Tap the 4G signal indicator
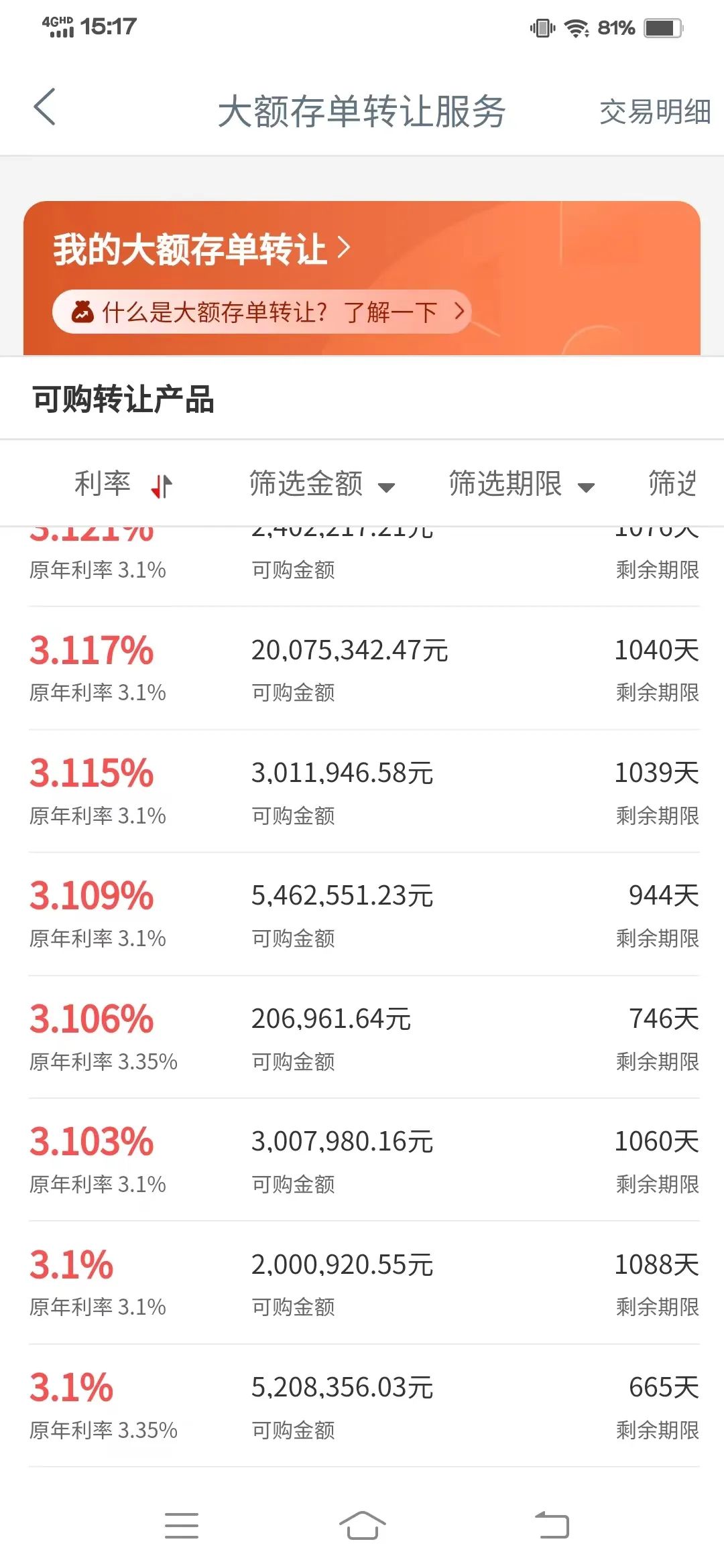 pyautogui.click(x=57, y=27)
